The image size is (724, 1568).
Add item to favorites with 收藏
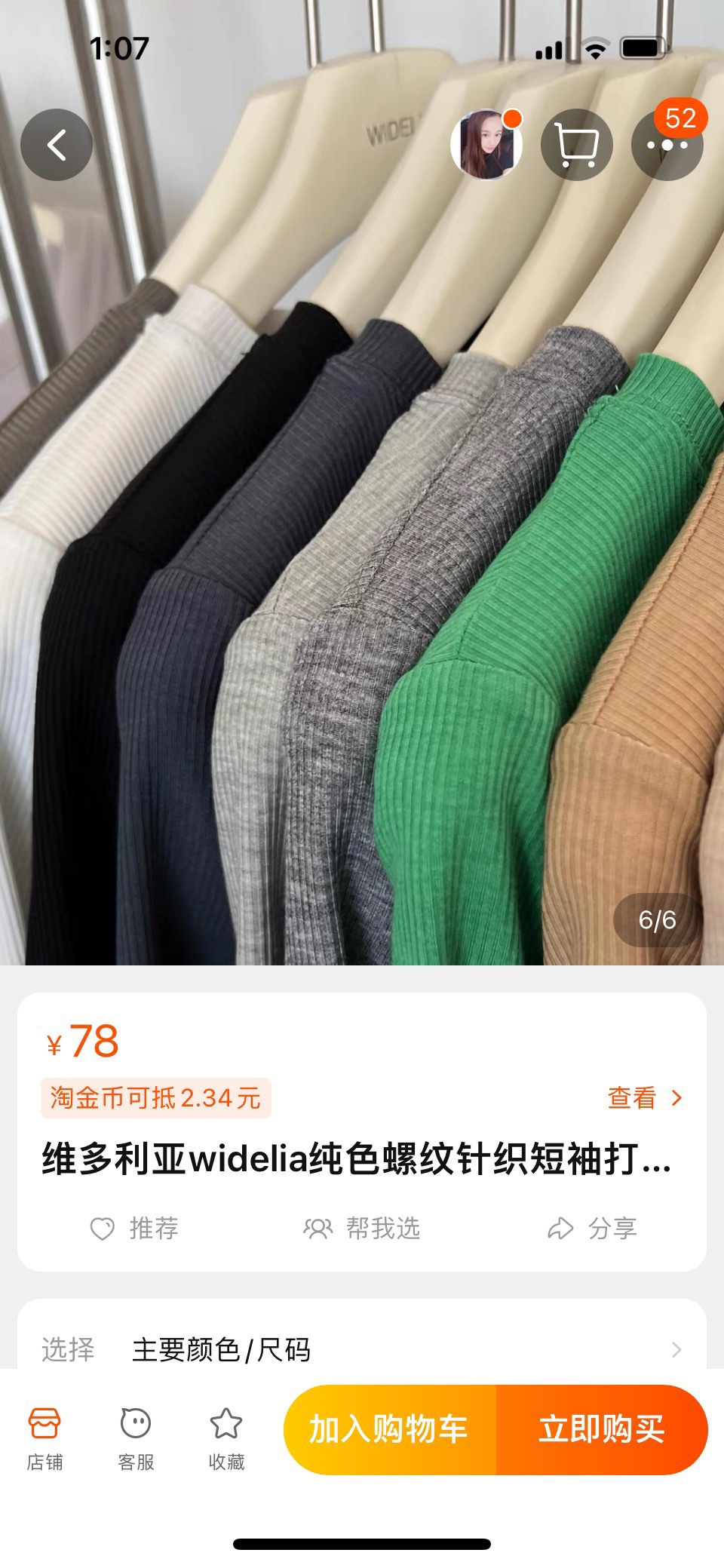tap(226, 1438)
